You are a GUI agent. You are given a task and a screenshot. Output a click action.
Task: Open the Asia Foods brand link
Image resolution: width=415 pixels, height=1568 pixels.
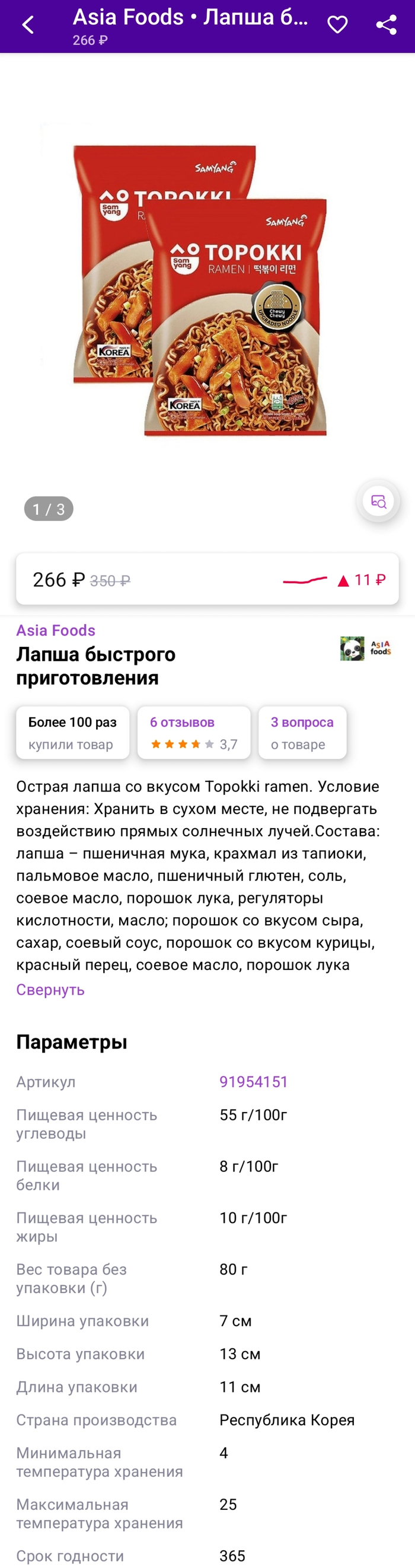pyautogui.click(x=56, y=630)
